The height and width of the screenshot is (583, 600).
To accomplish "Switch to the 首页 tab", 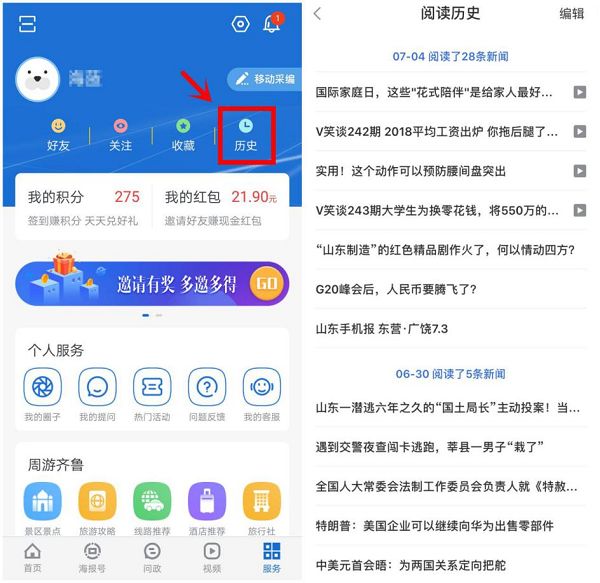I will (x=33, y=557).
